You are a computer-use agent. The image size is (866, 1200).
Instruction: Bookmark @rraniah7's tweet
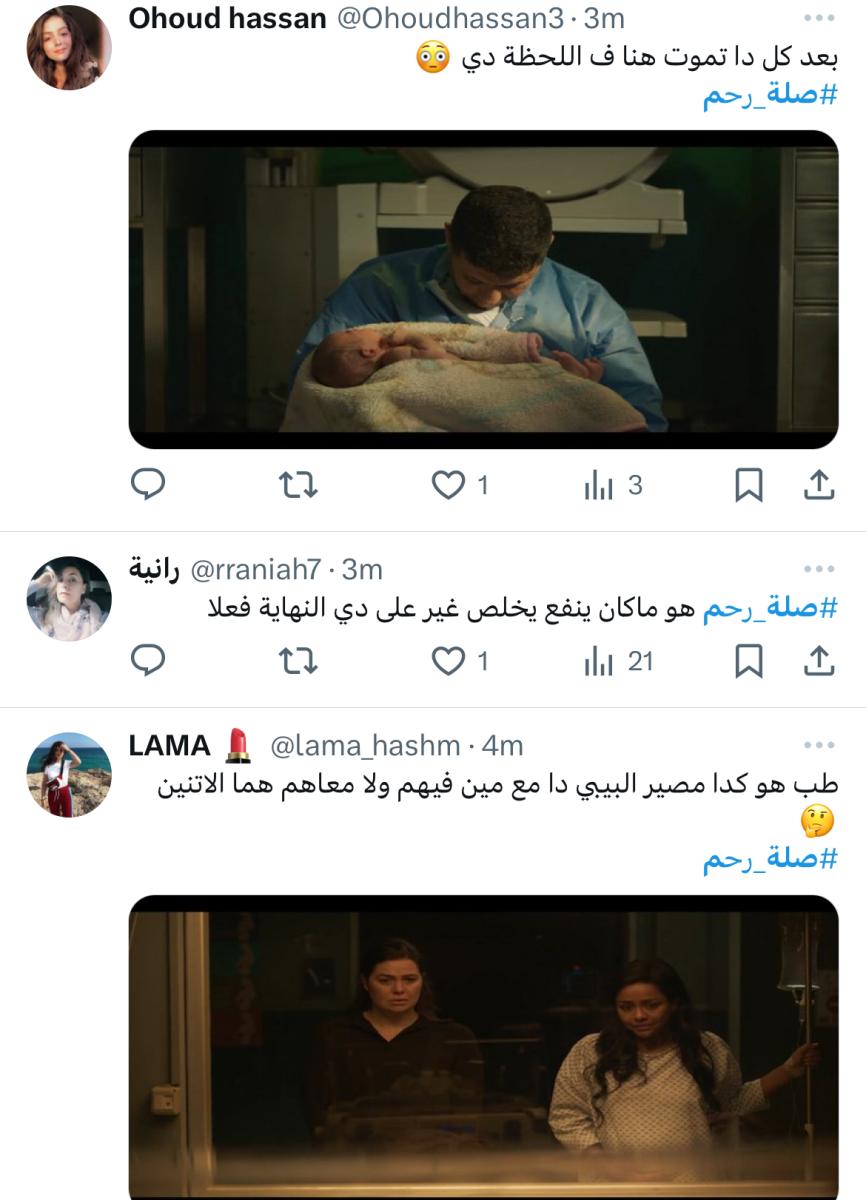pos(748,661)
